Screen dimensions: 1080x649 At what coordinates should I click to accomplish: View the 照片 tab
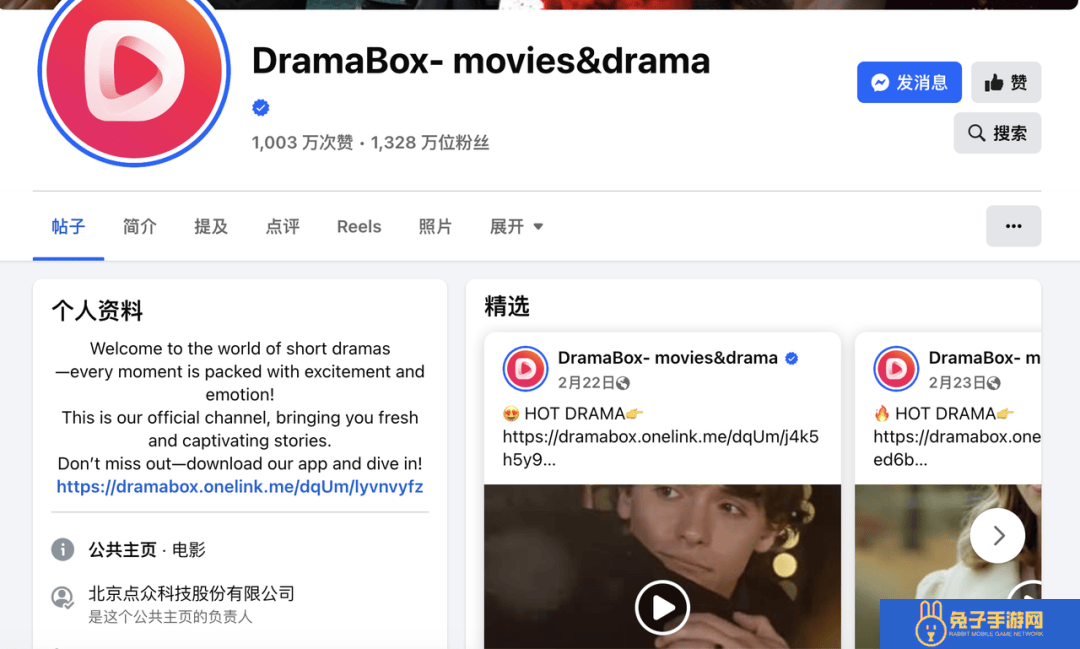(435, 226)
